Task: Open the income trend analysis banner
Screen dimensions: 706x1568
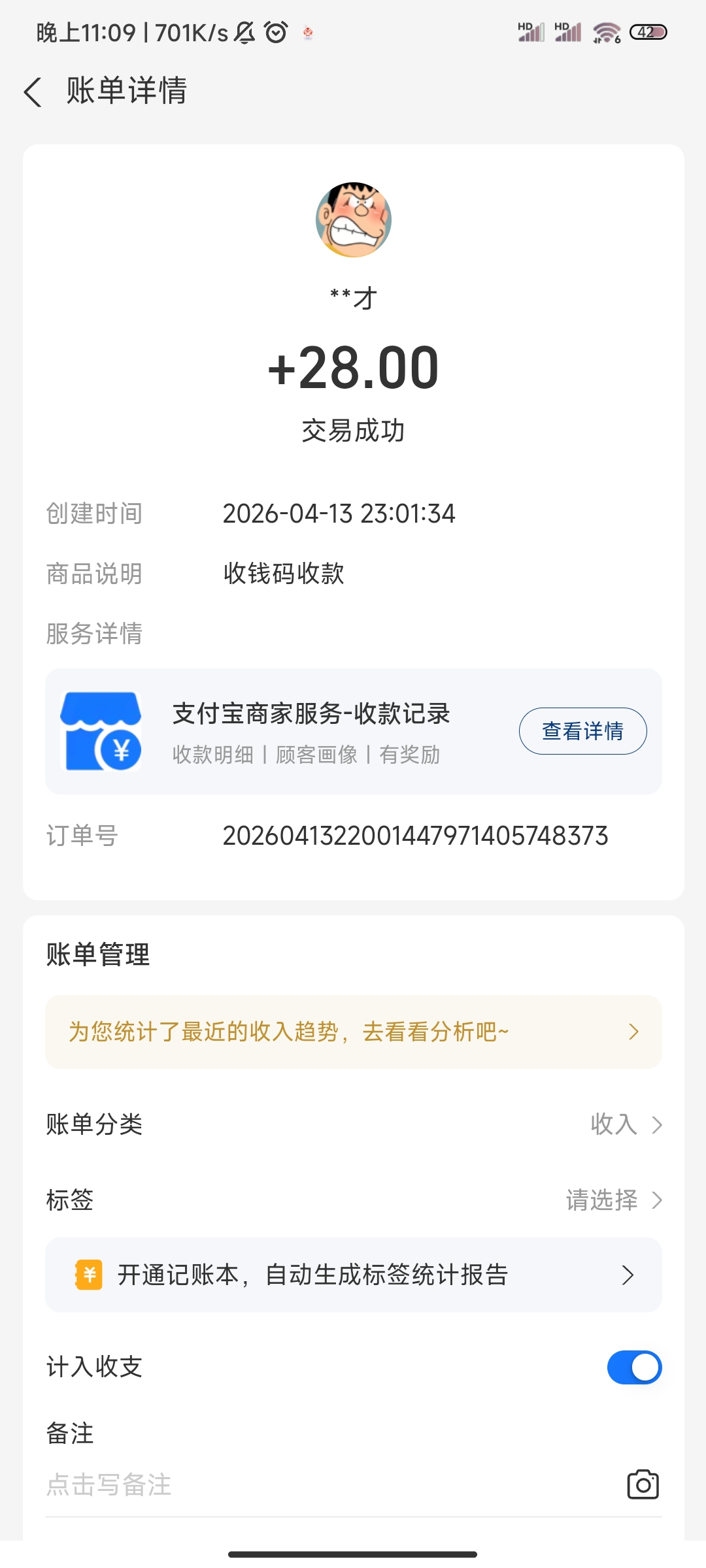Action: pos(353,1032)
